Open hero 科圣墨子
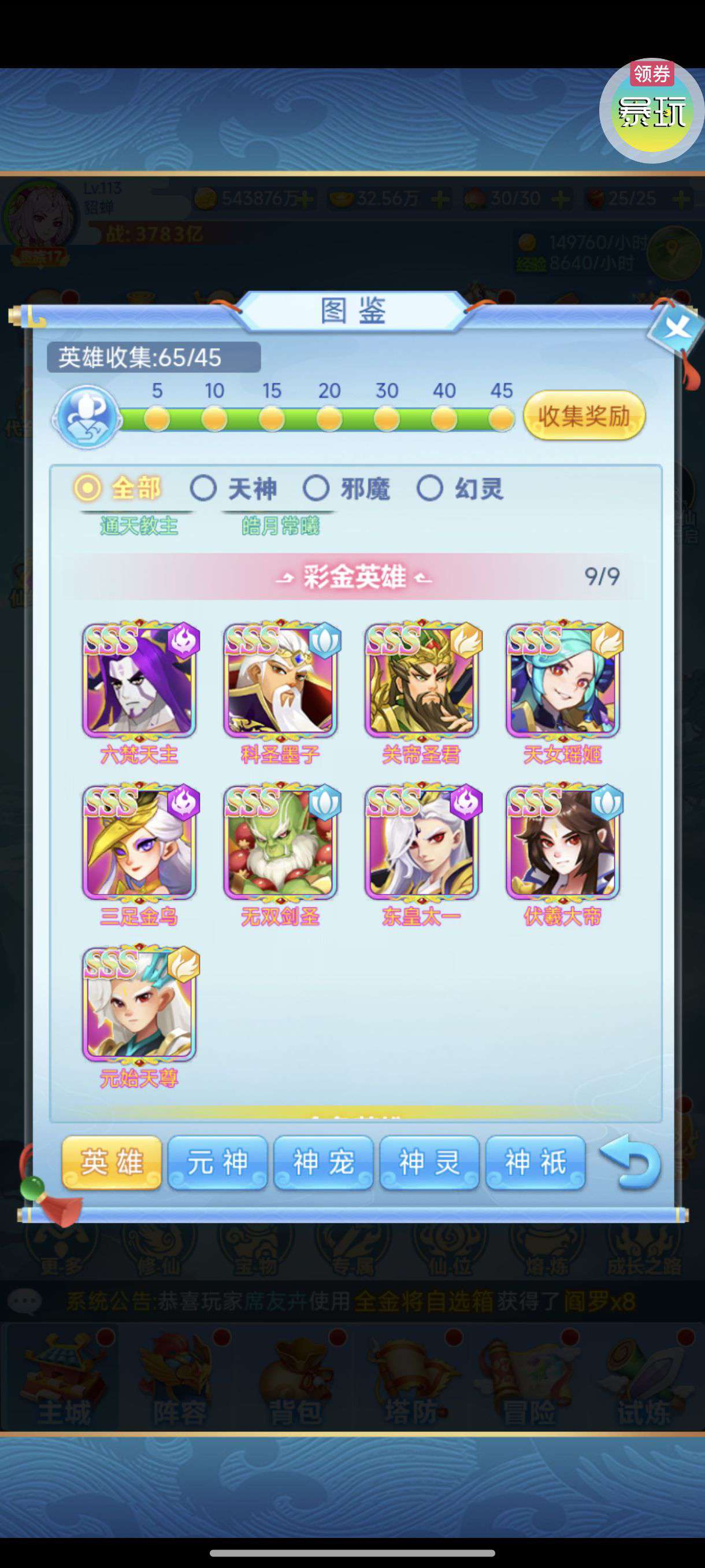The height and width of the screenshot is (1568, 705). click(x=280, y=681)
